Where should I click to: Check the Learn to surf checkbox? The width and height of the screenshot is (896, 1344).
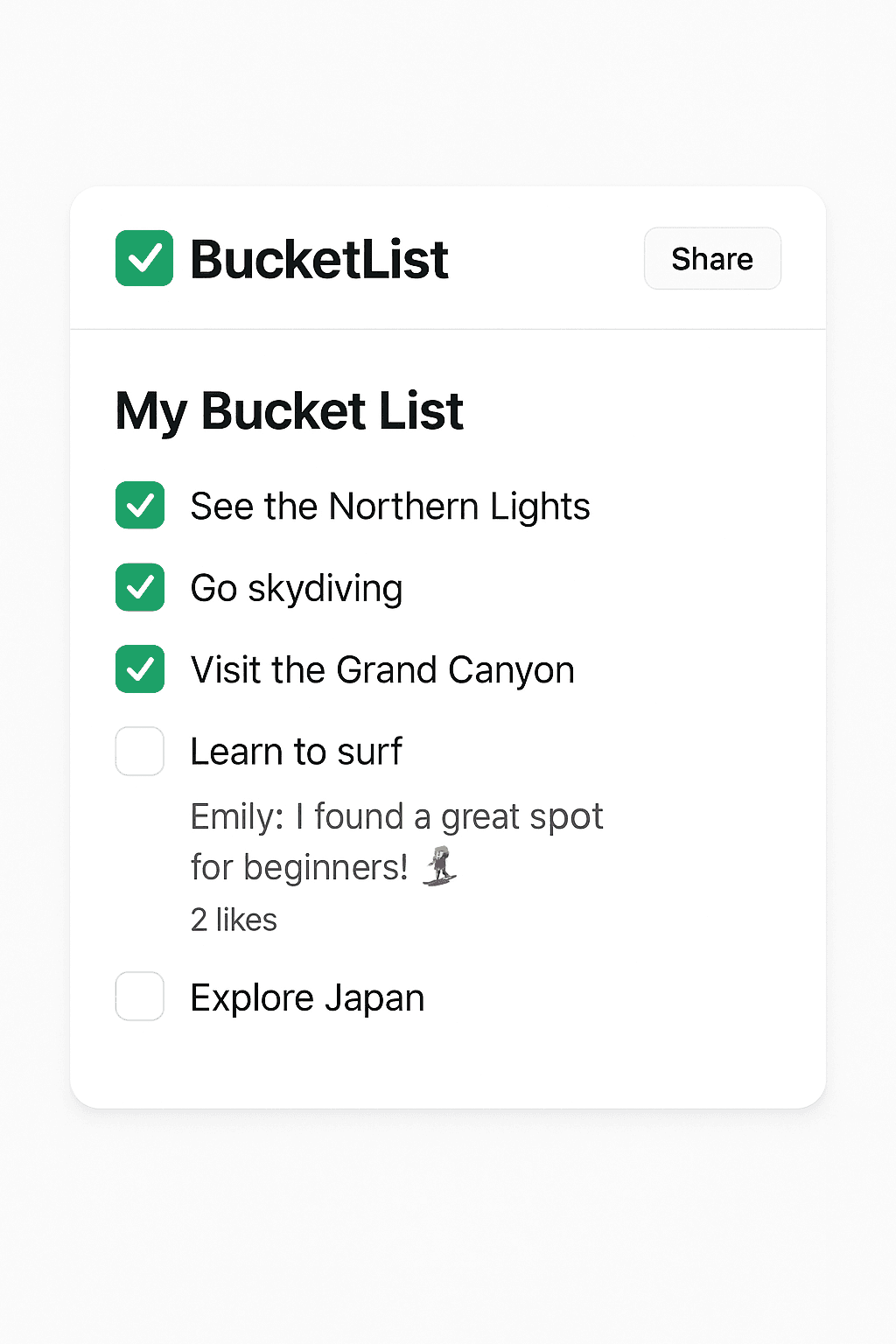139,751
